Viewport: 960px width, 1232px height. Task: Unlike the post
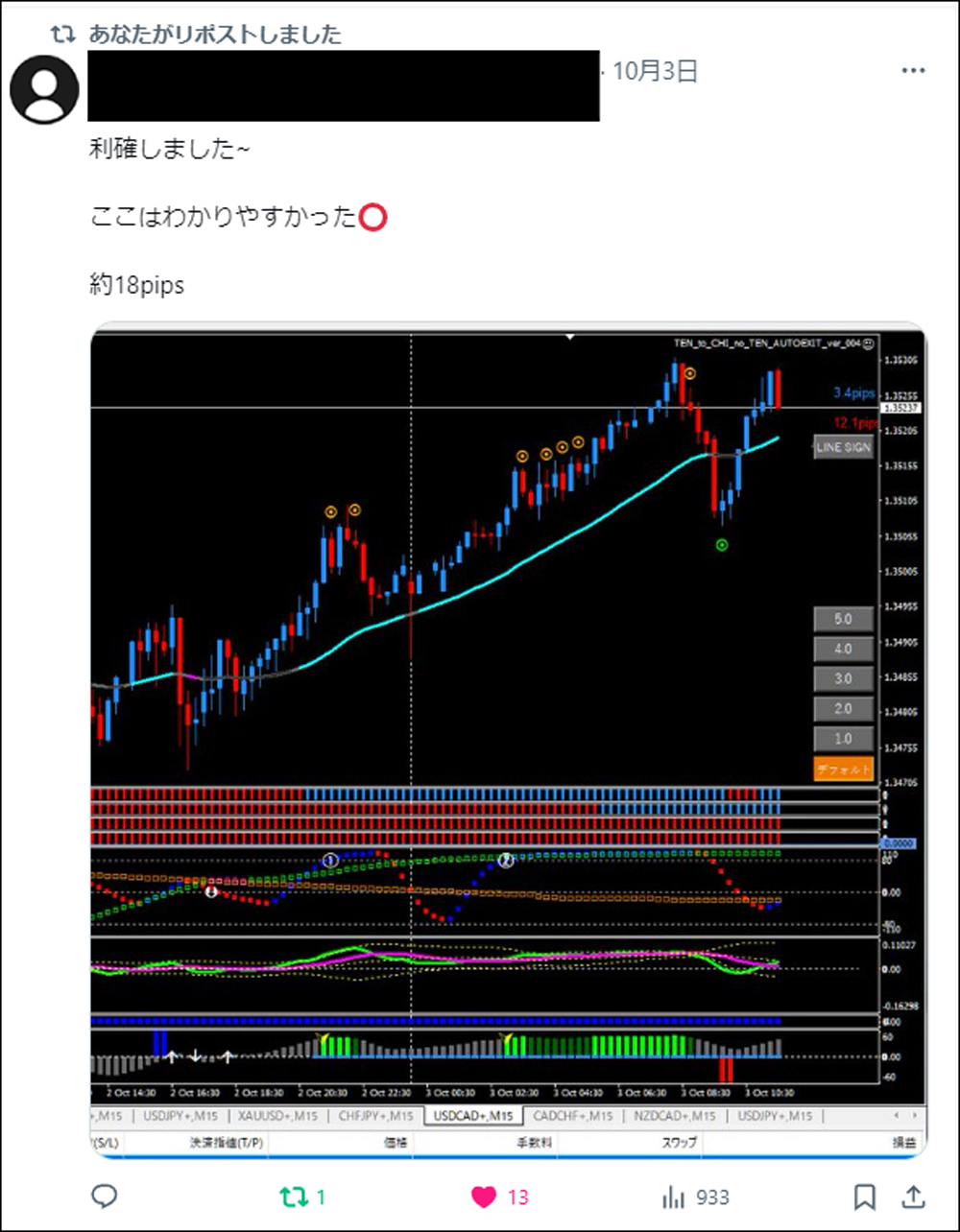484,1196
